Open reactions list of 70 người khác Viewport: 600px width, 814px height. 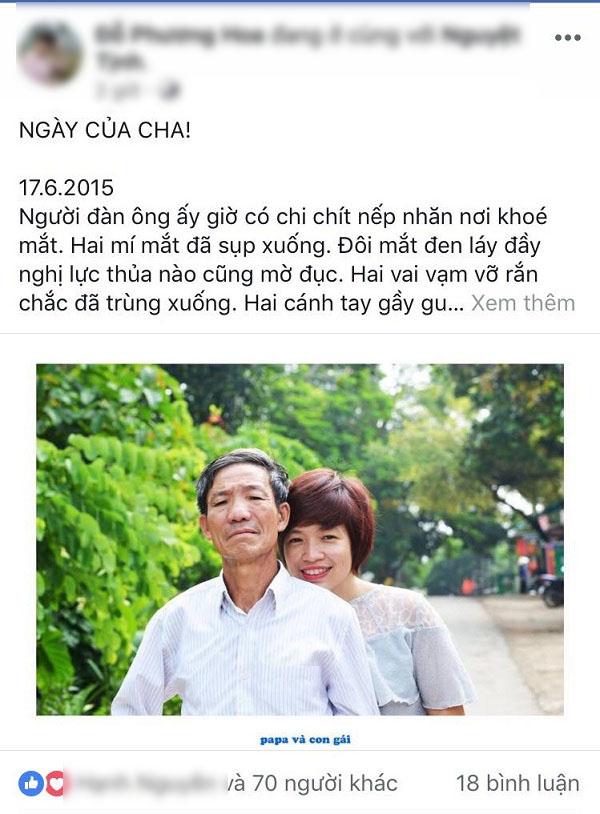pos(311,783)
